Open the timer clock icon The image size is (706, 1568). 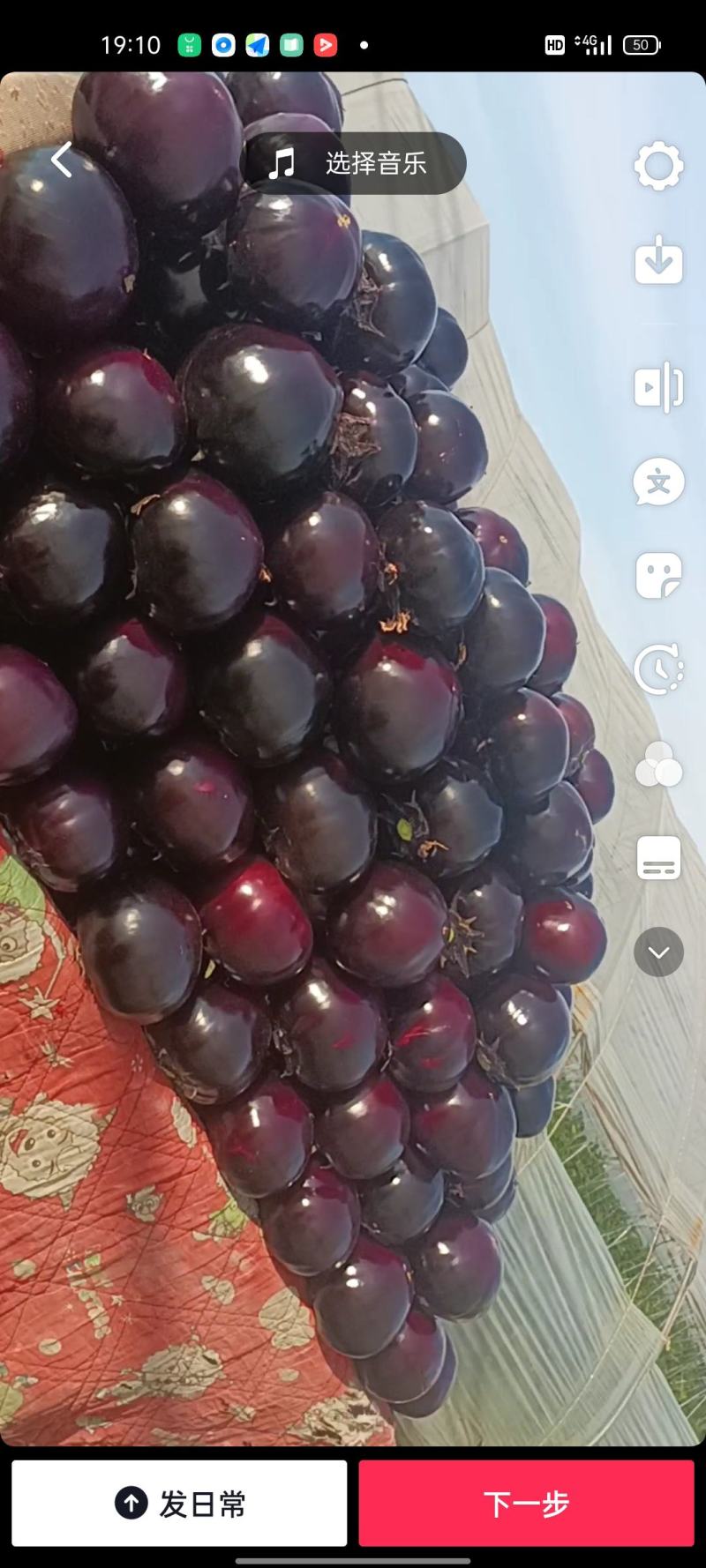click(658, 669)
